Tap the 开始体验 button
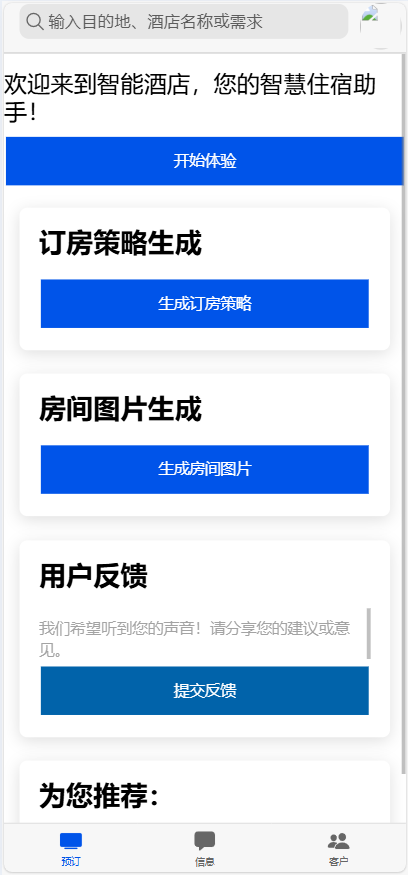The image size is (408, 875). 204,161
